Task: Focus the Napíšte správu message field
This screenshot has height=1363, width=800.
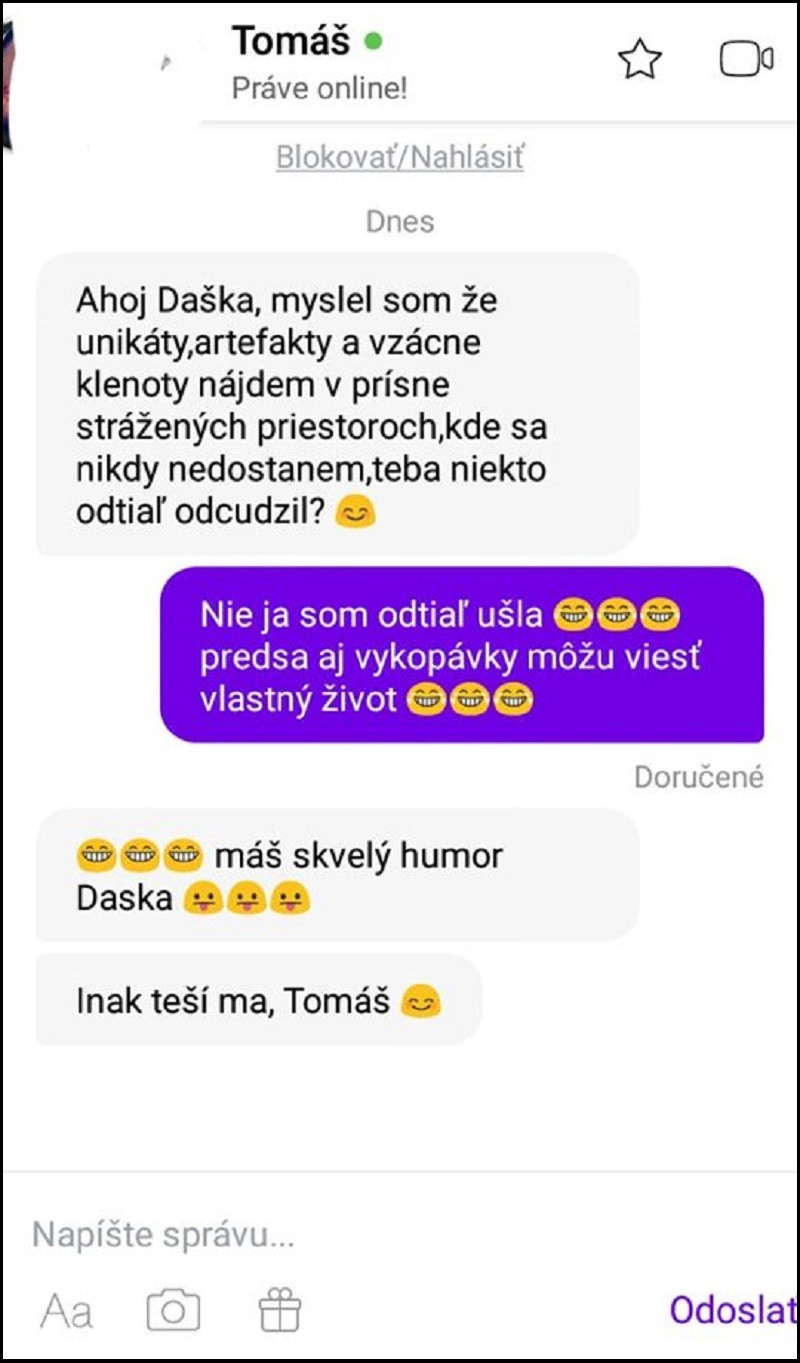Action: 400,1235
